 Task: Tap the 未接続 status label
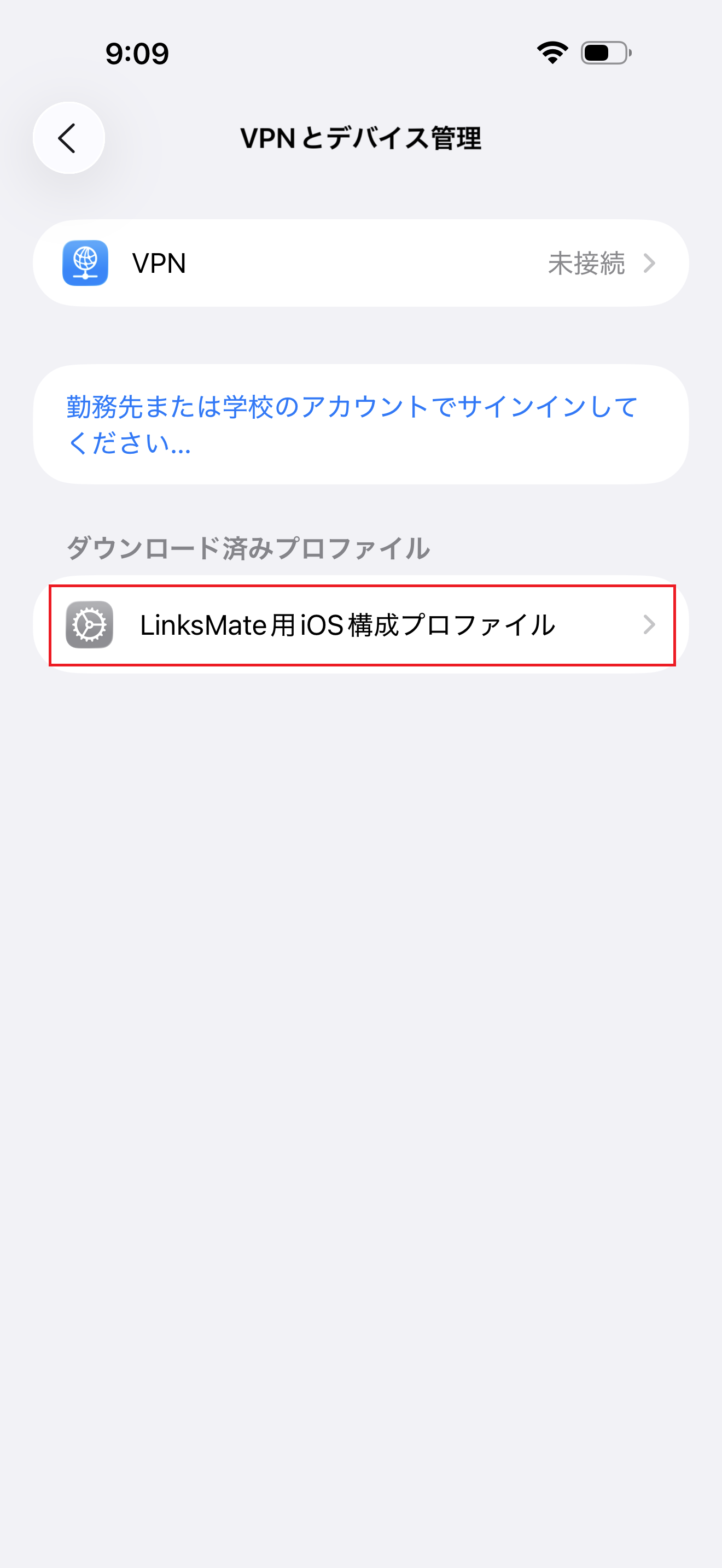pyautogui.click(x=586, y=263)
